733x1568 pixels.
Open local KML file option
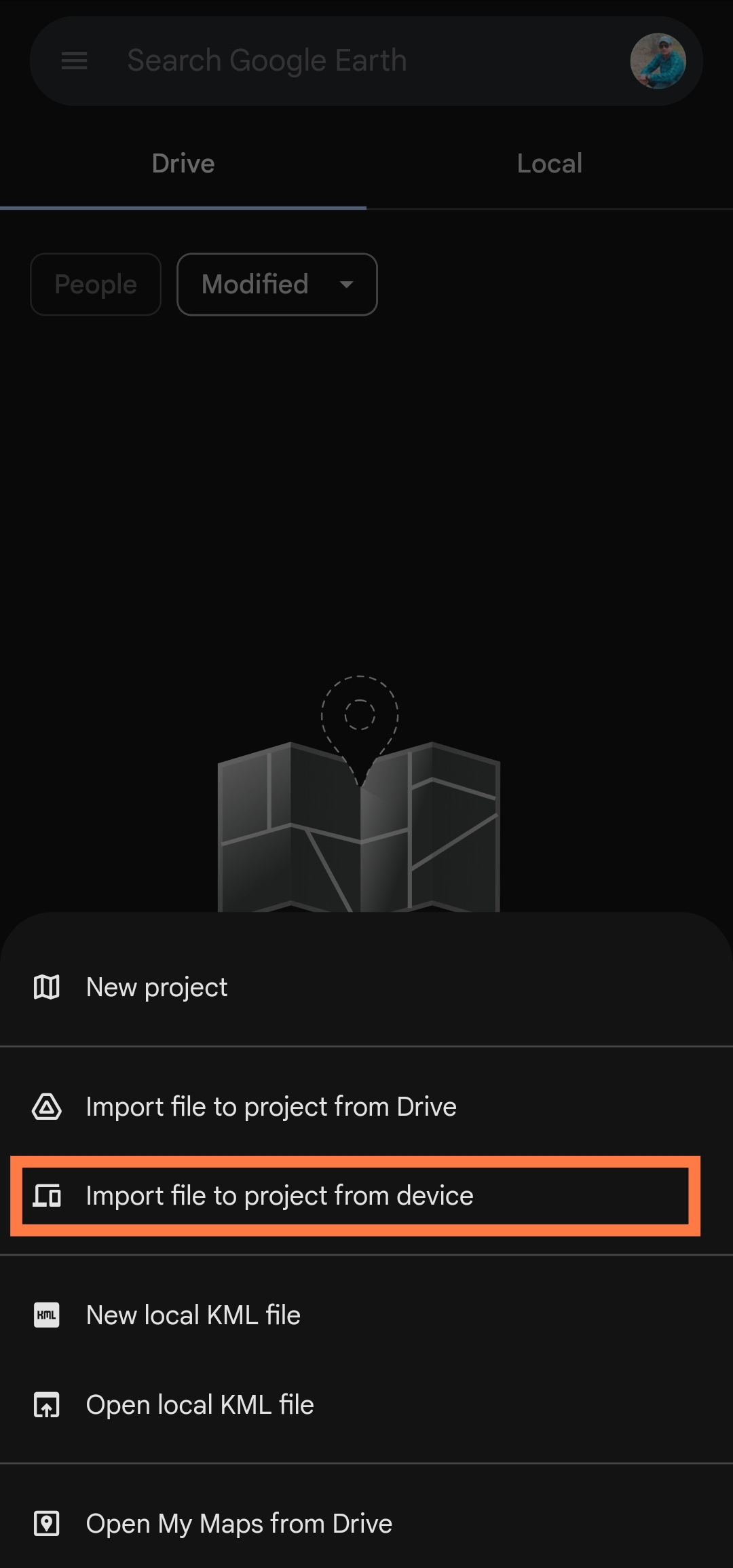point(366,1405)
